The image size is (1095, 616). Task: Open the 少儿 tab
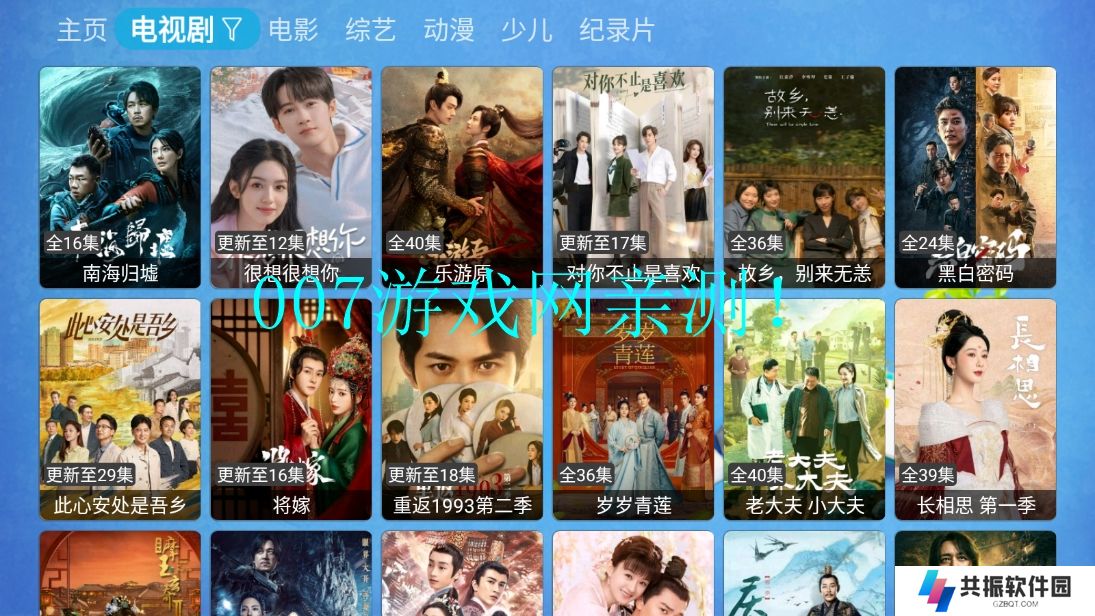point(526,30)
